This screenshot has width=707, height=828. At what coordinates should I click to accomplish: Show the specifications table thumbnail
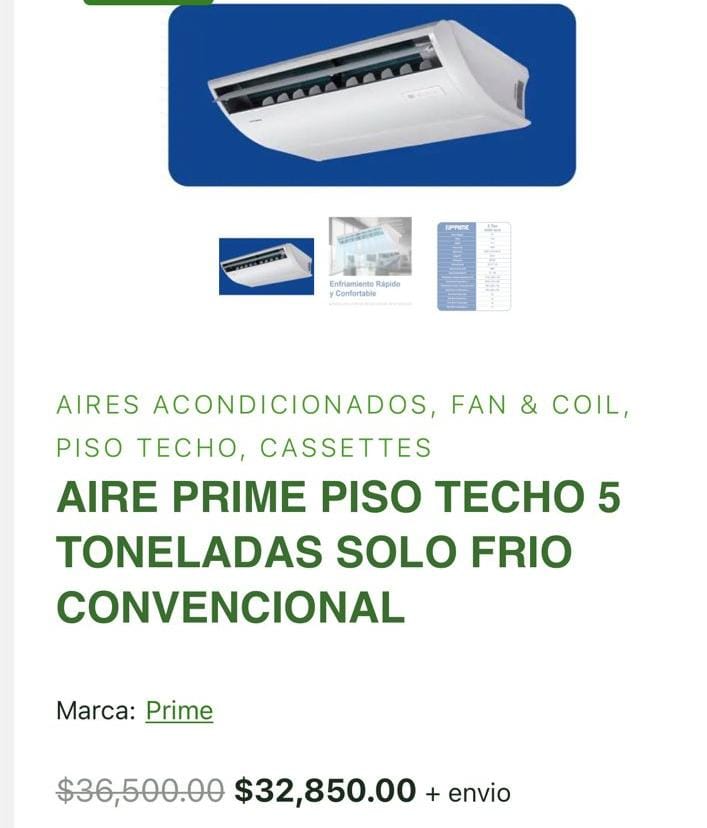[474, 266]
